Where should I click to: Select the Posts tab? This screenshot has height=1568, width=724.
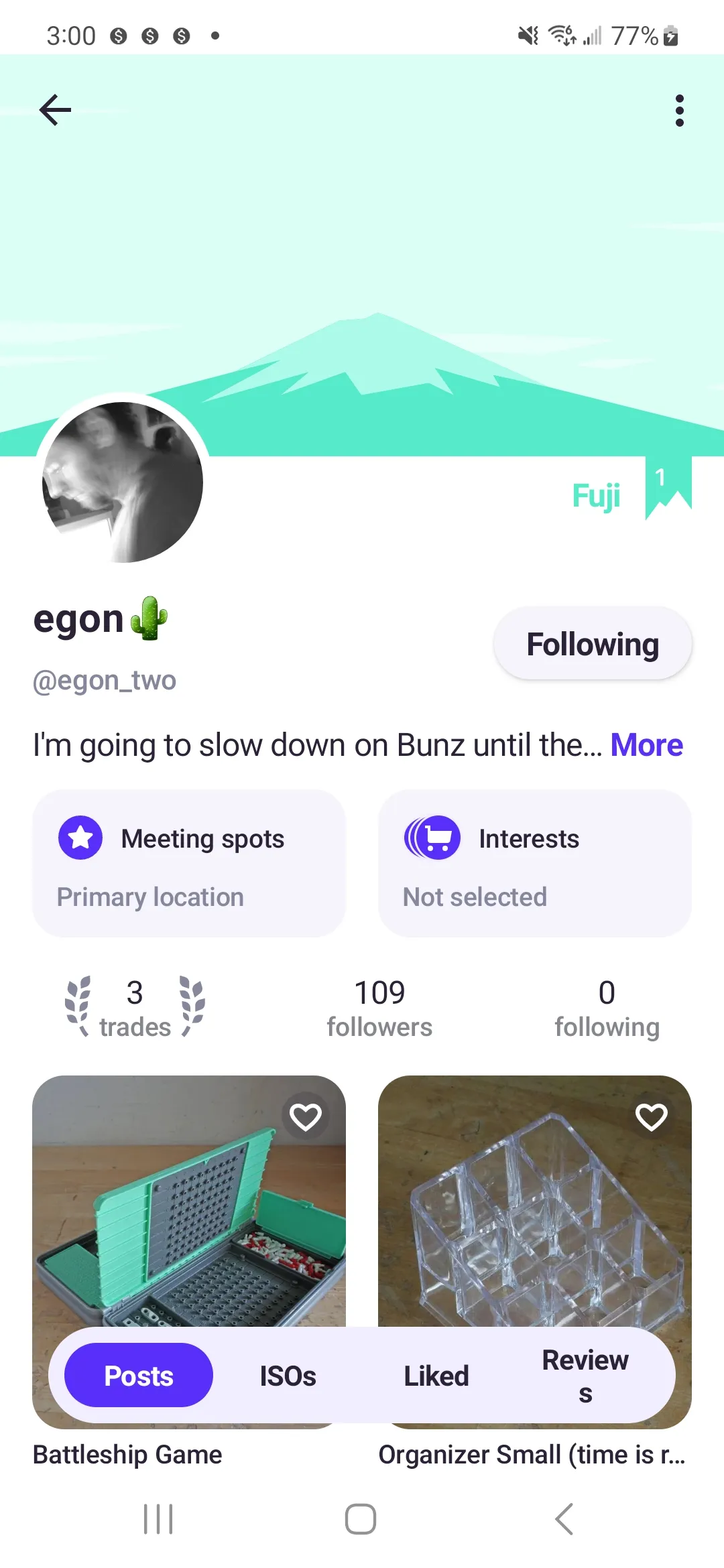point(139,1376)
